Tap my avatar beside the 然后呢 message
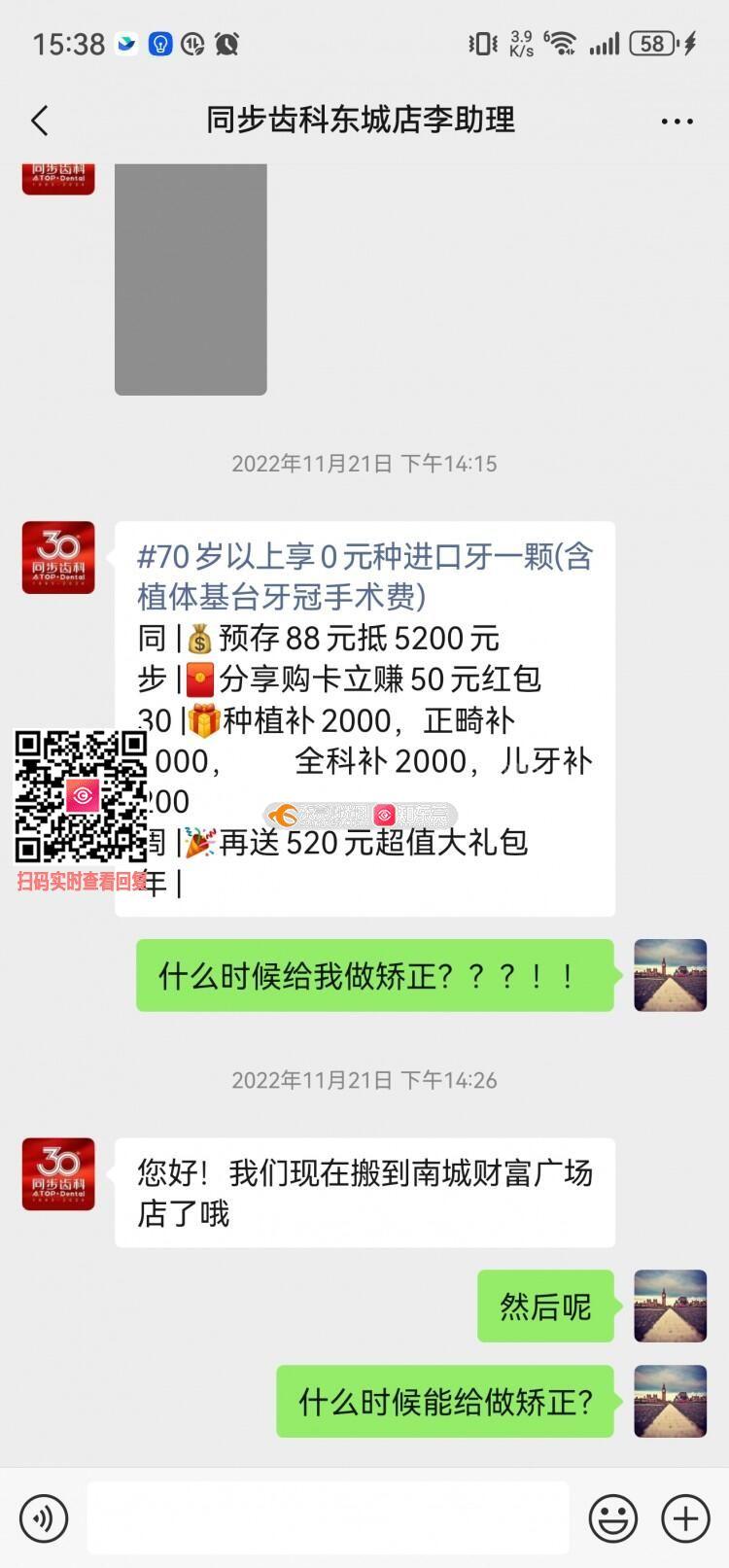The image size is (729, 1568). [x=670, y=1306]
